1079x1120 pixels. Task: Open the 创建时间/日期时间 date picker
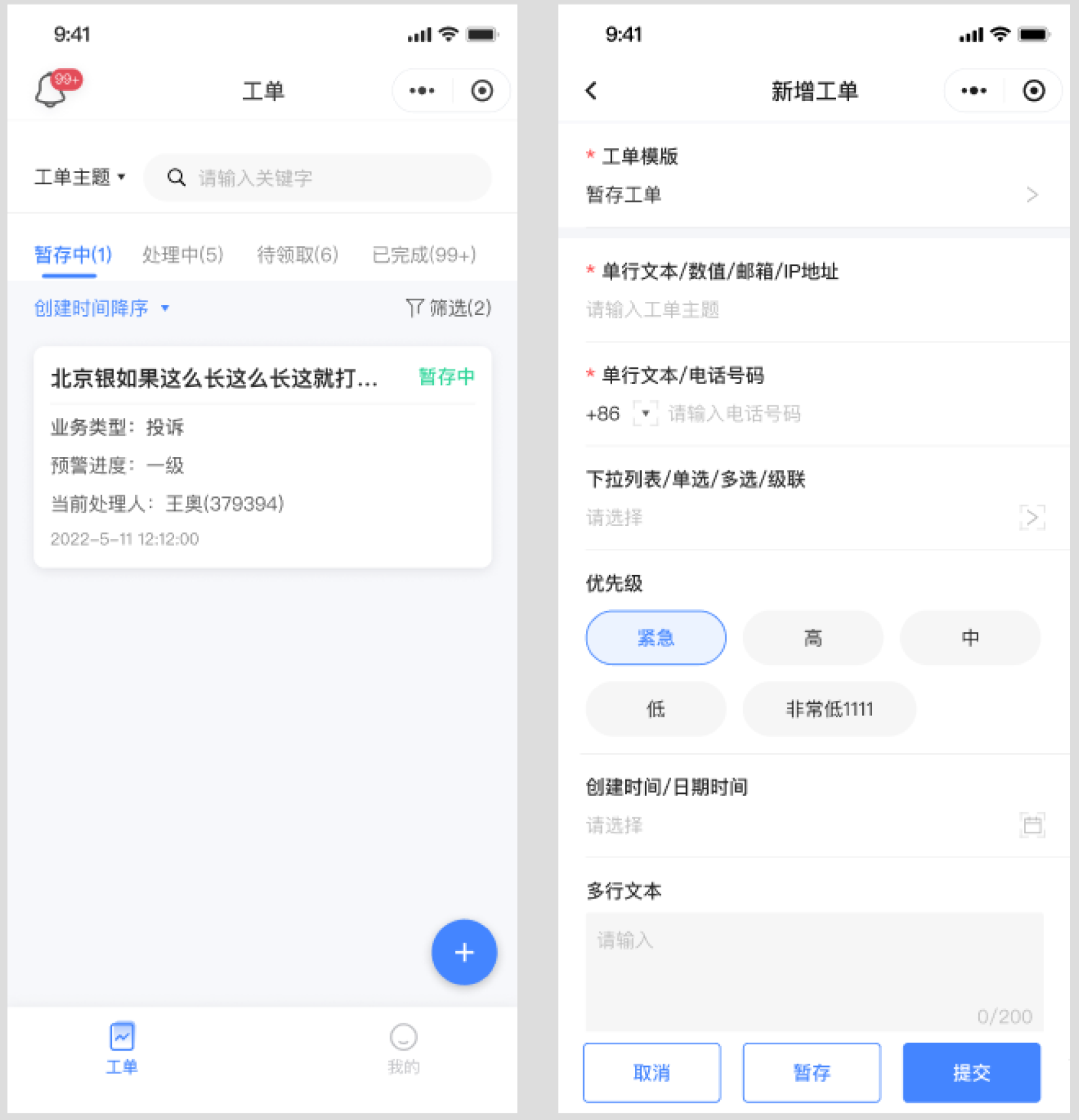[x=812, y=825]
